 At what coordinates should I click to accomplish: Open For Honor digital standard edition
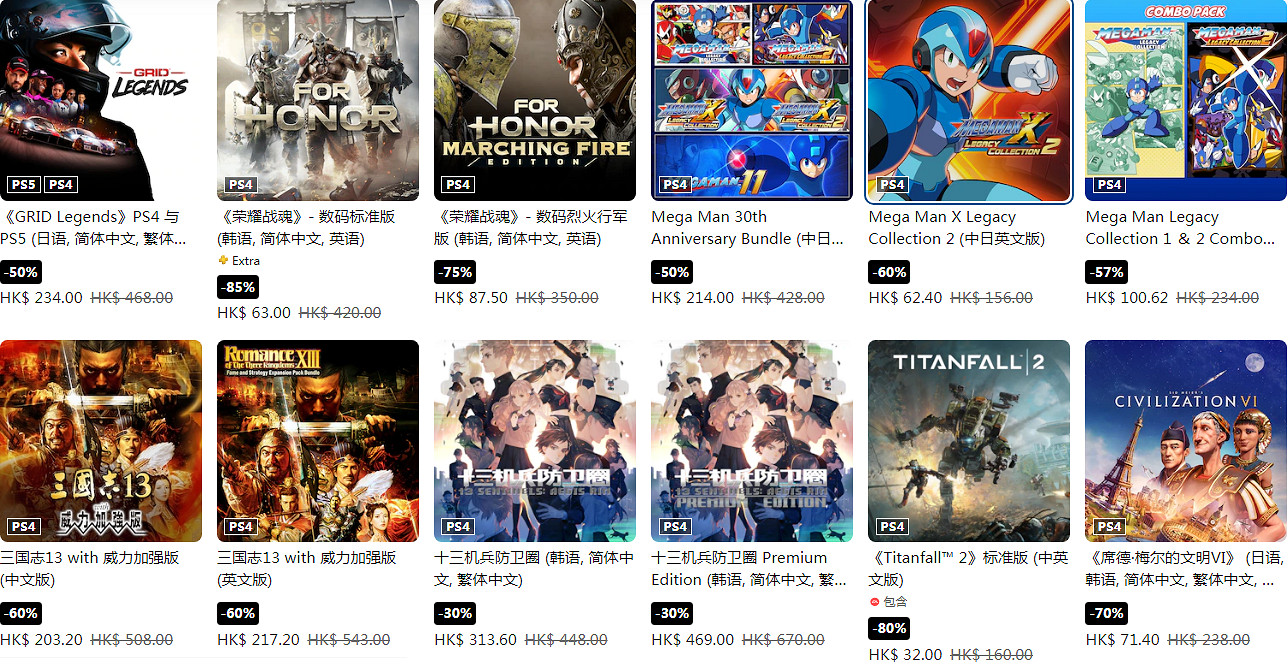point(317,100)
